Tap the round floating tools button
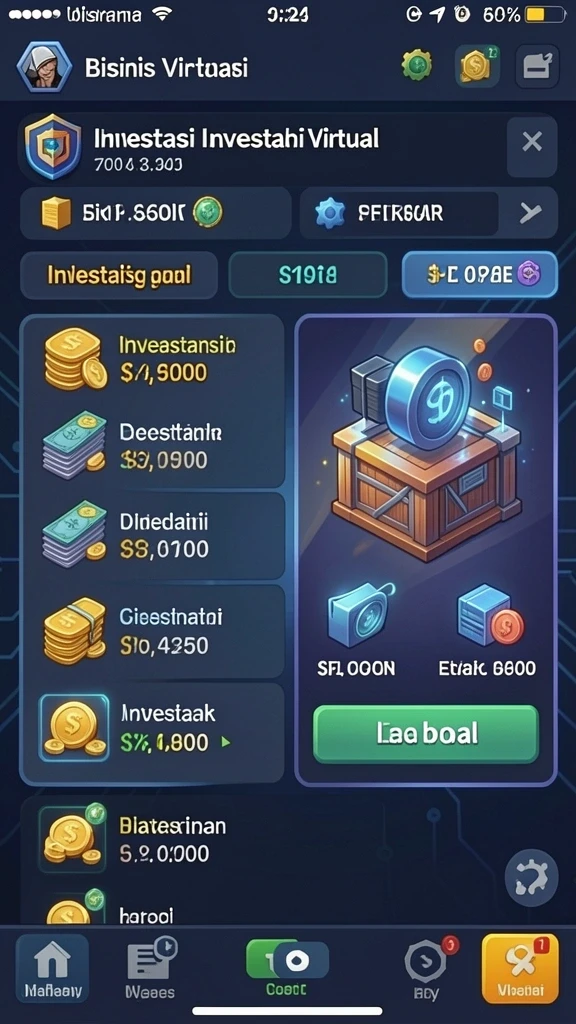This screenshot has height=1024, width=576. point(532,877)
